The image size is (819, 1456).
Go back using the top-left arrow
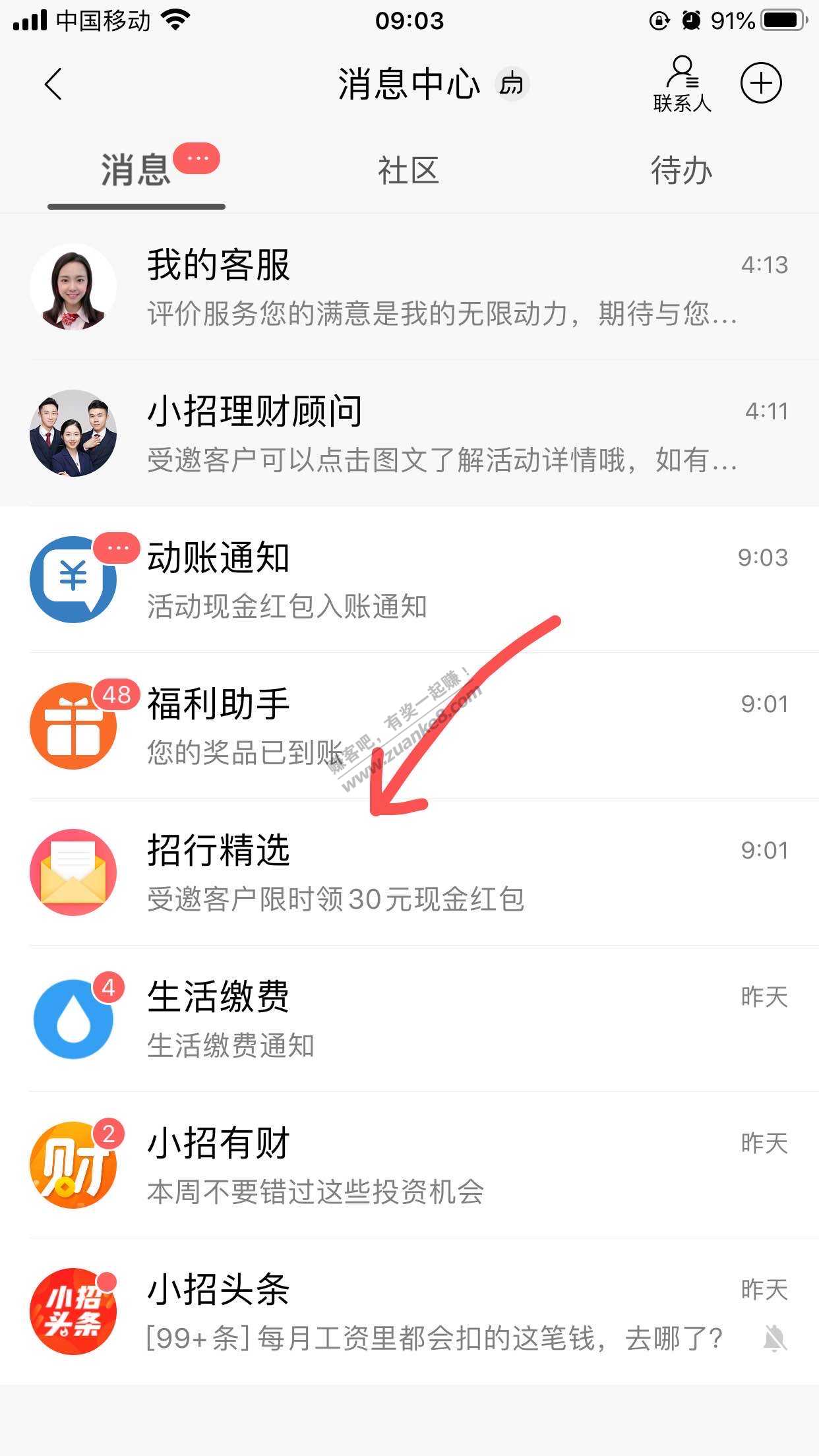pyautogui.click(x=54, y=84)
